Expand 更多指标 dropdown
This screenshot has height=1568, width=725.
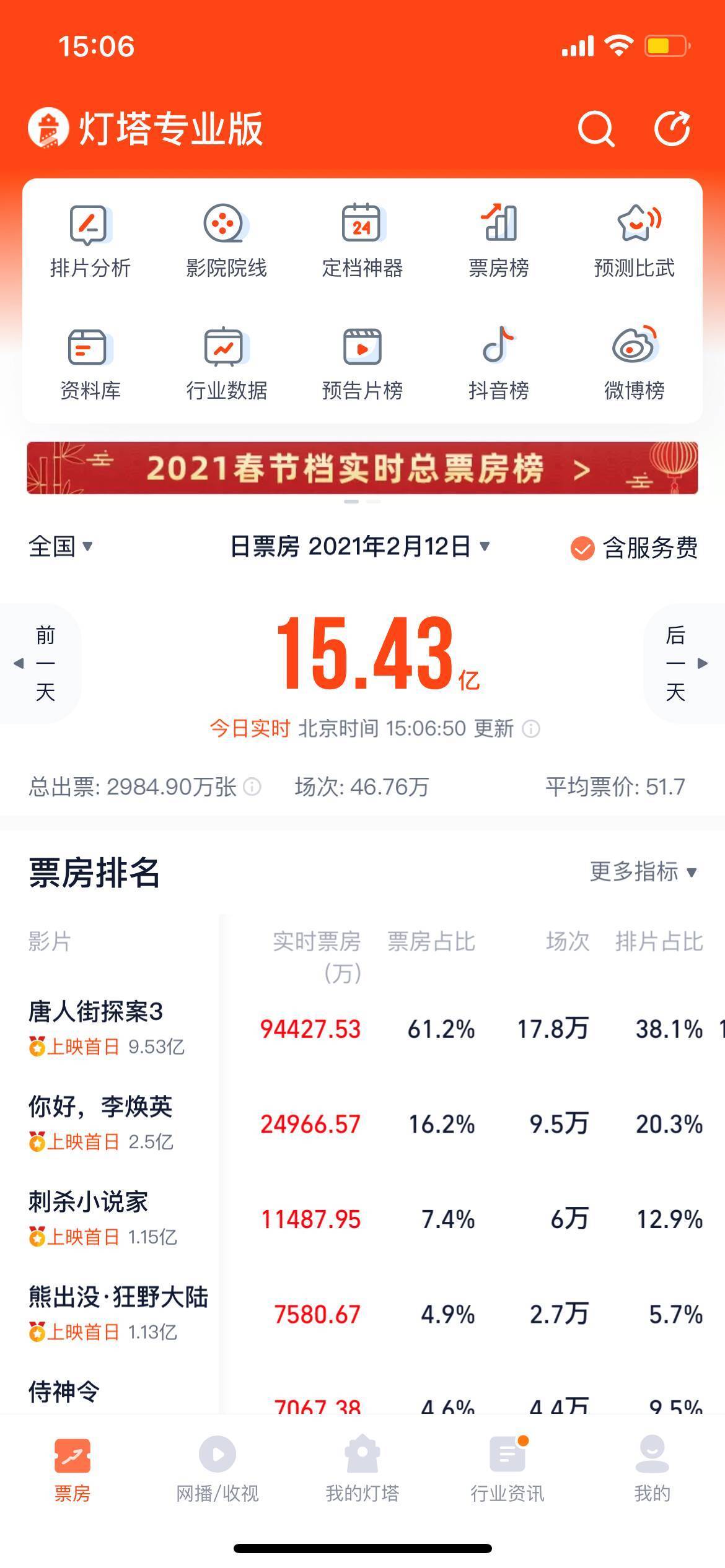[644, 872]
